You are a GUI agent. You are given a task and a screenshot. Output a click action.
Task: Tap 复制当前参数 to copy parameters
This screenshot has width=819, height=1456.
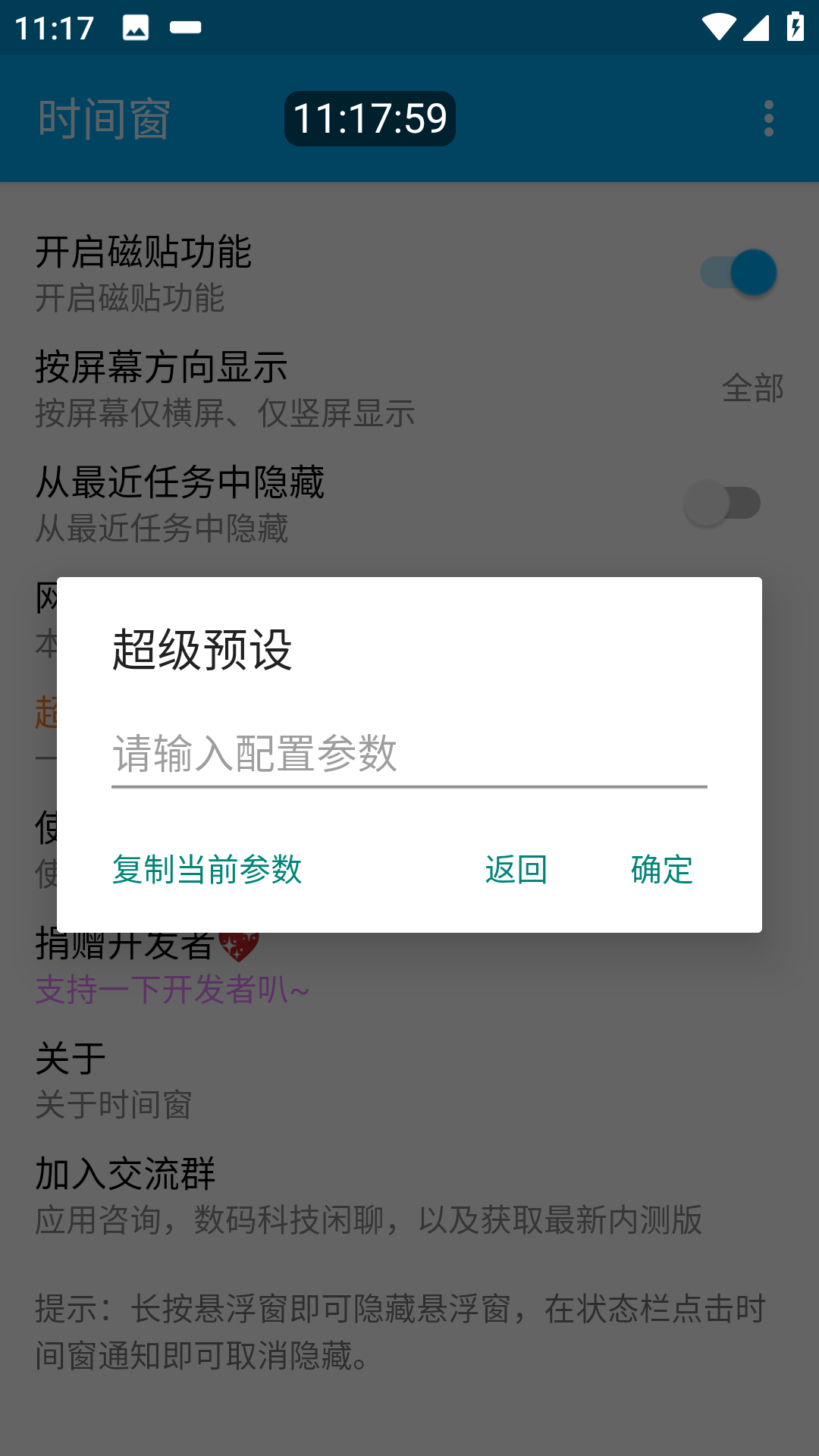tap(206, 871)
